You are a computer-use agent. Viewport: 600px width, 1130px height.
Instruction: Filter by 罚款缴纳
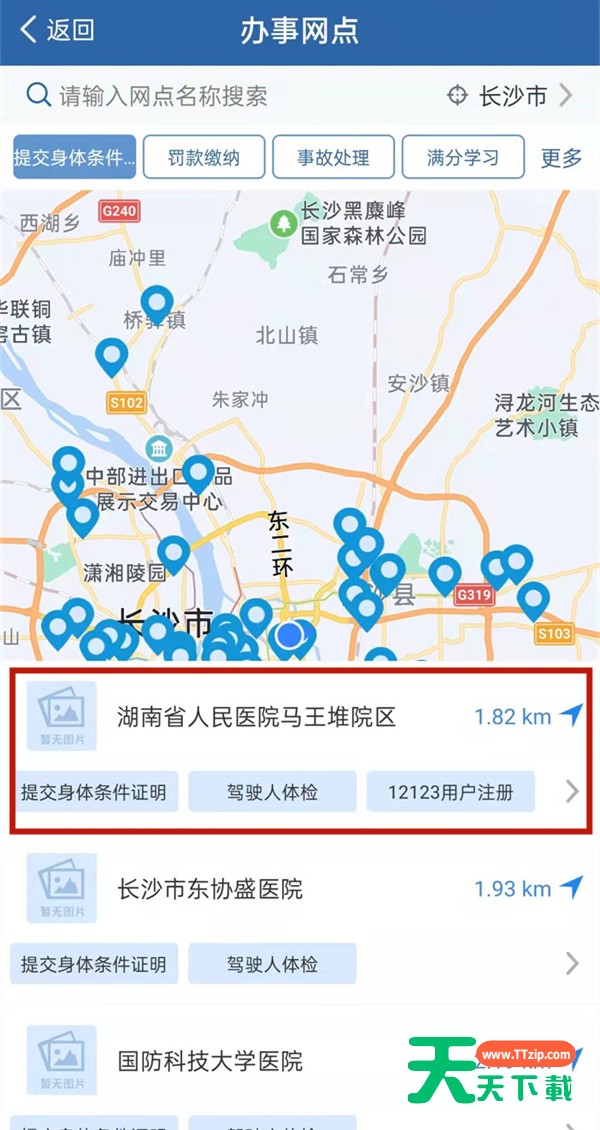[x=204, y=157]
